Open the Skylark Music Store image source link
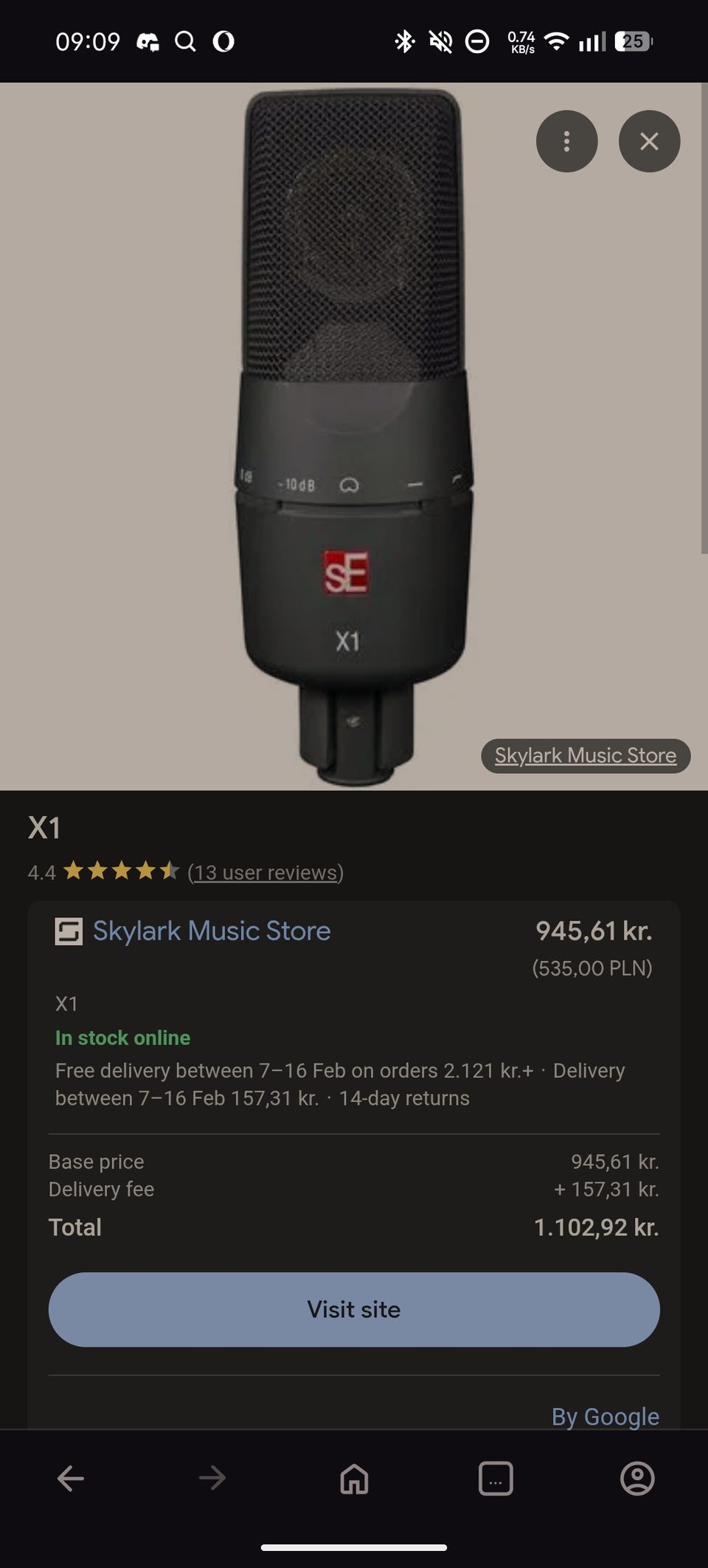The width and height of the screenshot is (708, 1568). [585, 755]
